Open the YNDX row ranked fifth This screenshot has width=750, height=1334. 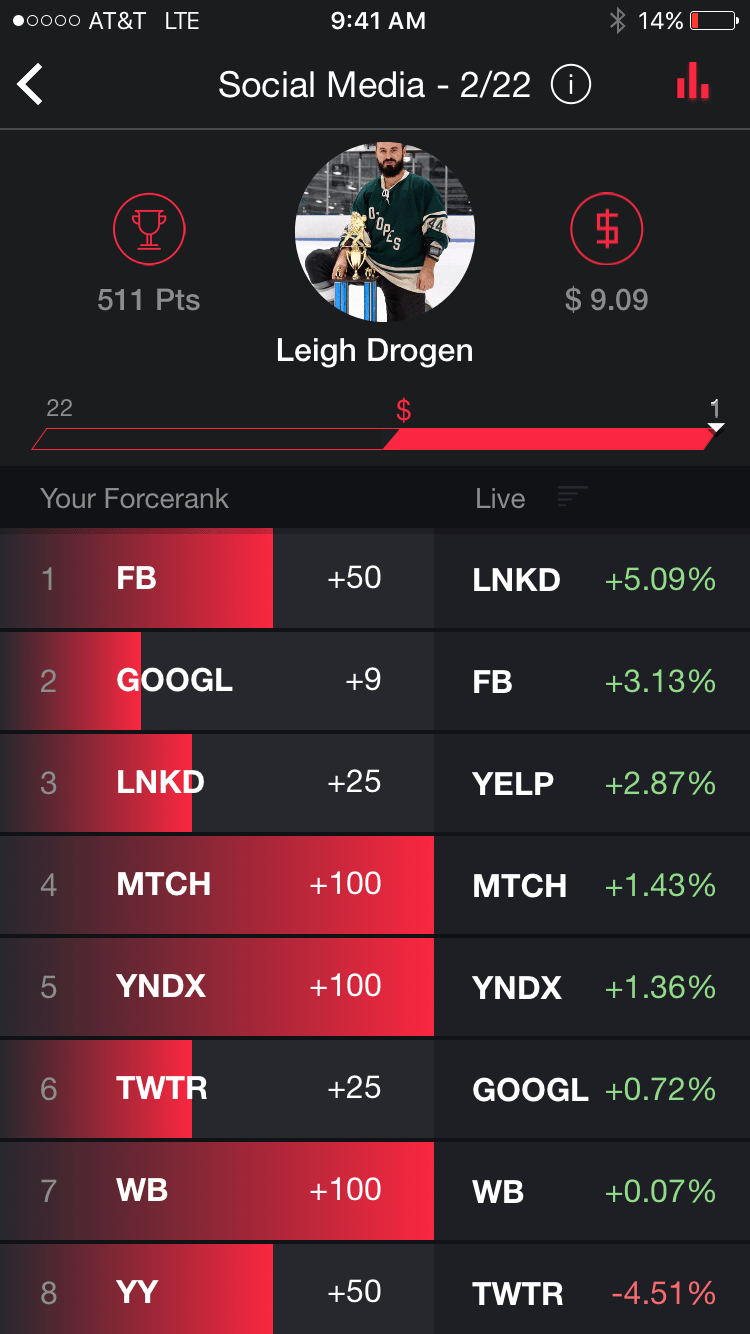(x=216, y=987)
